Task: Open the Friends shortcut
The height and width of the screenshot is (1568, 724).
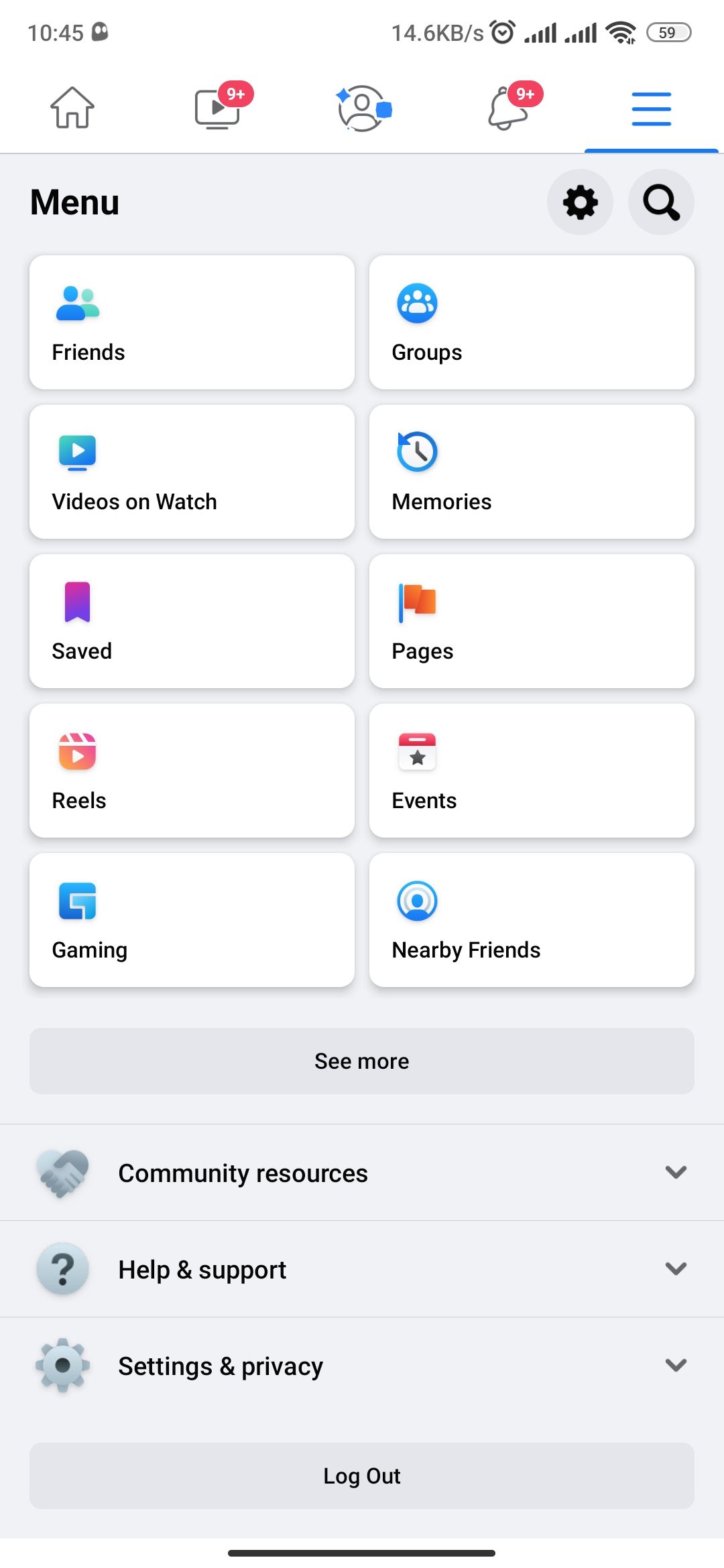Action: click(192, 322)
